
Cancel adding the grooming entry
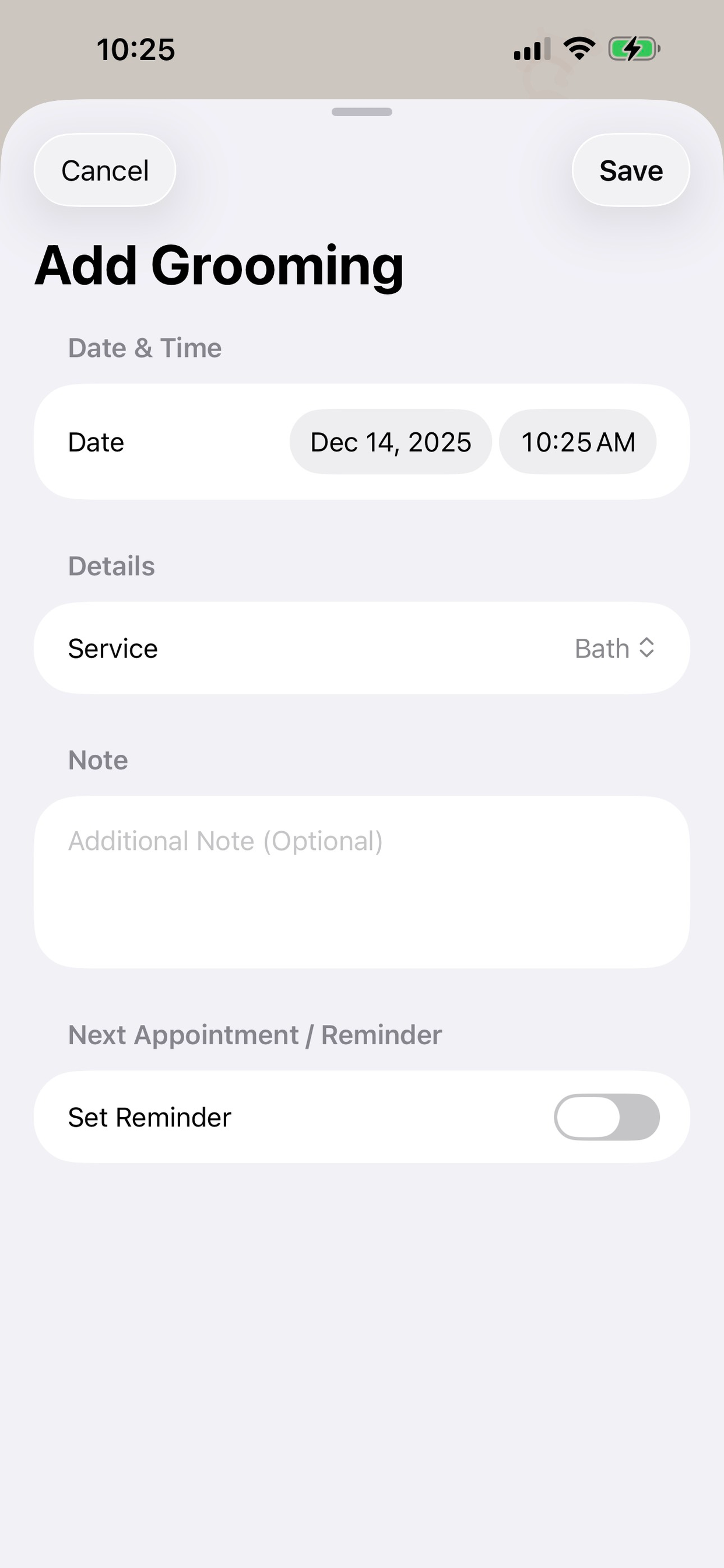tap(105, 170)
